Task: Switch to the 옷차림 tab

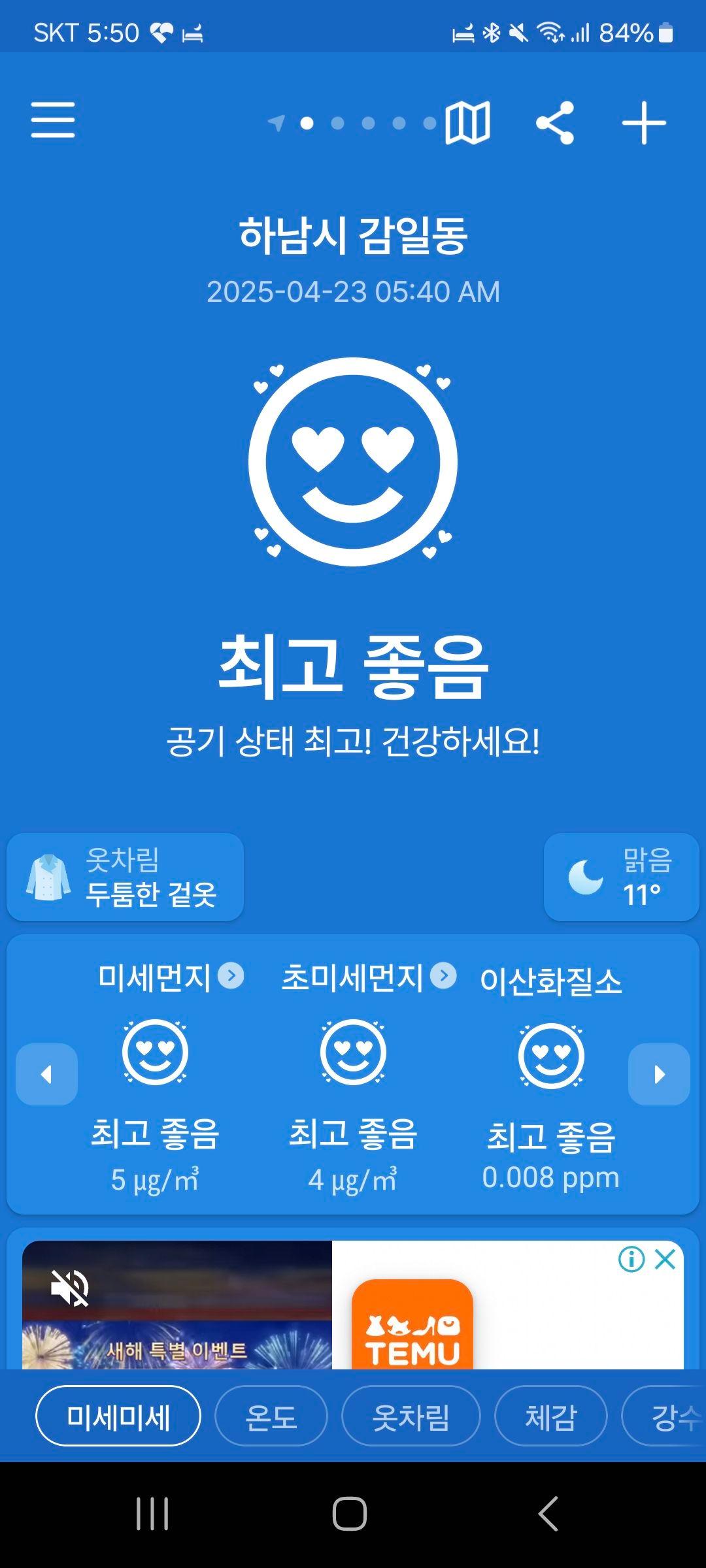Action: [411, 1416]
